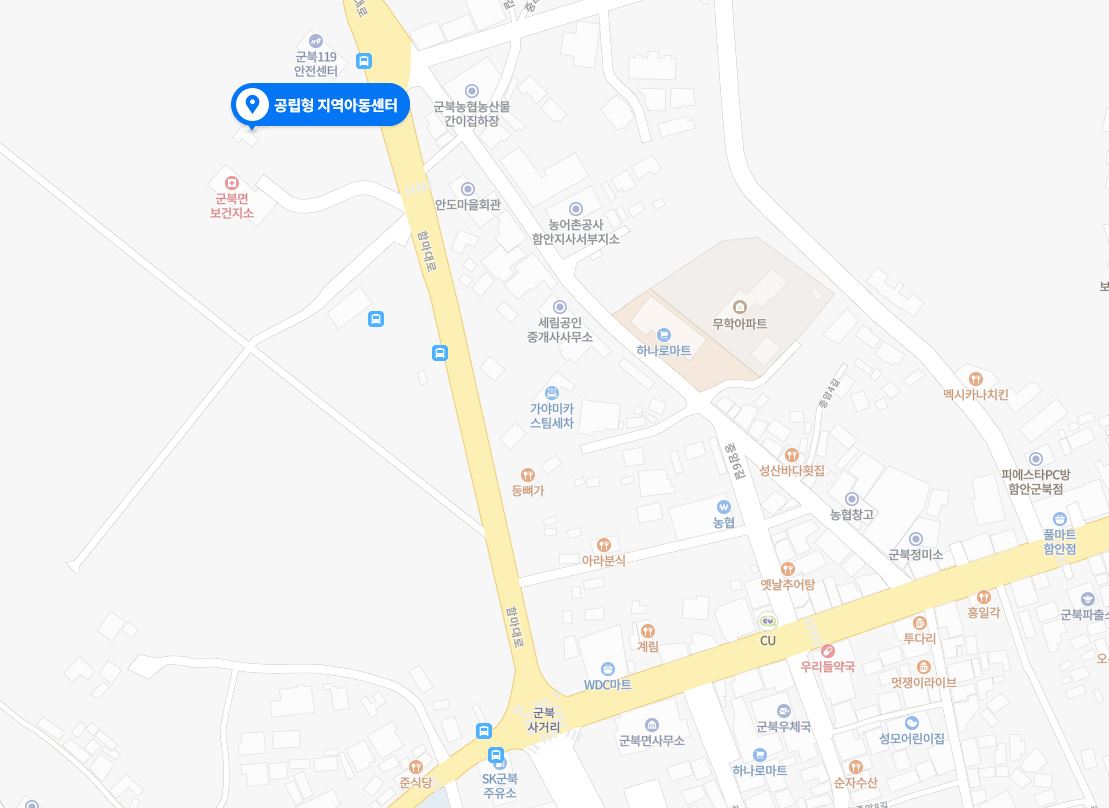Open the 멕시카나치킨 restaurant marker
Viewport: 1109px width, 808px height.
click(x=975, y=379)
